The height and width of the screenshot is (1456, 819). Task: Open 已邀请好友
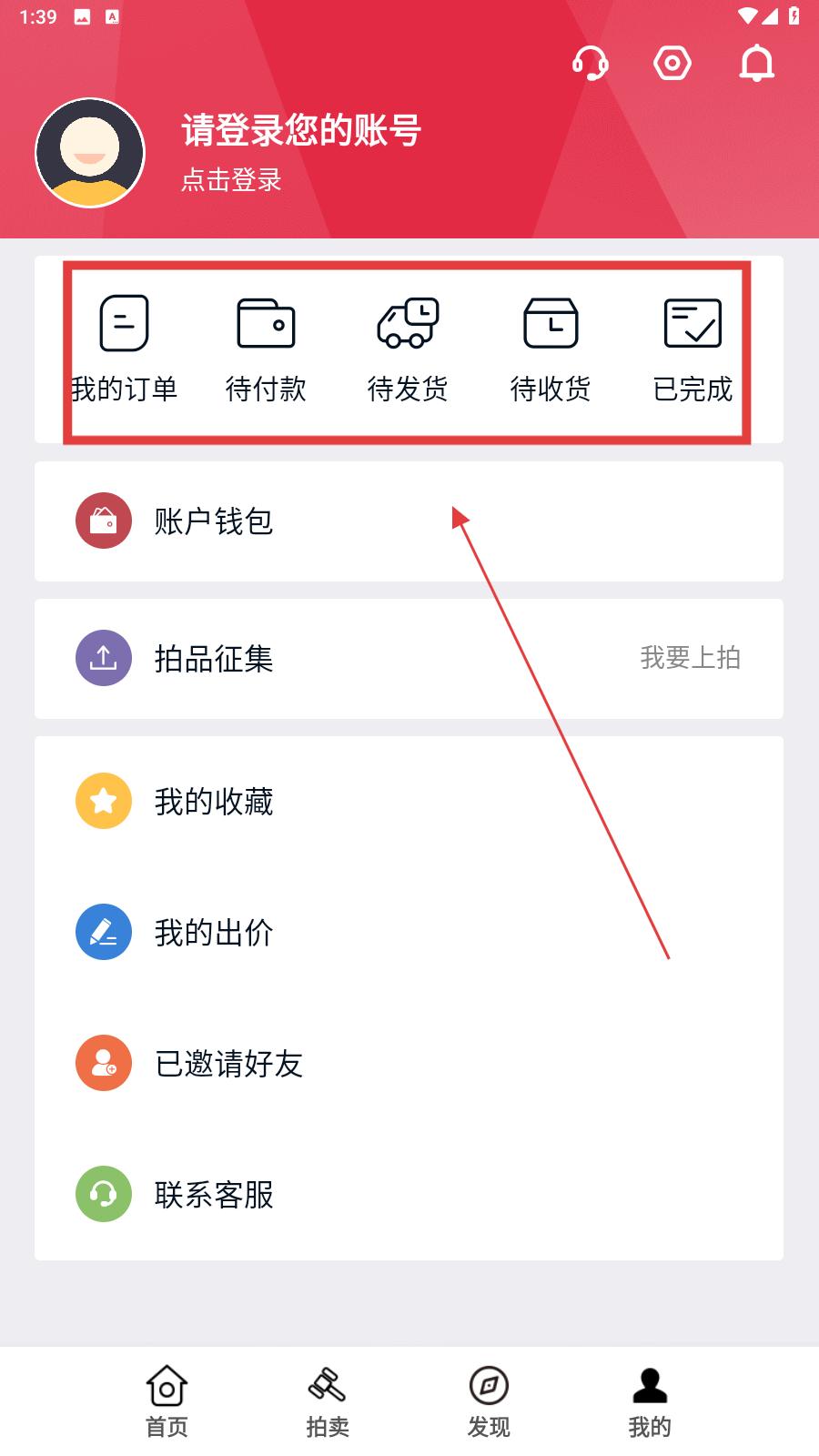[409, 1064]
